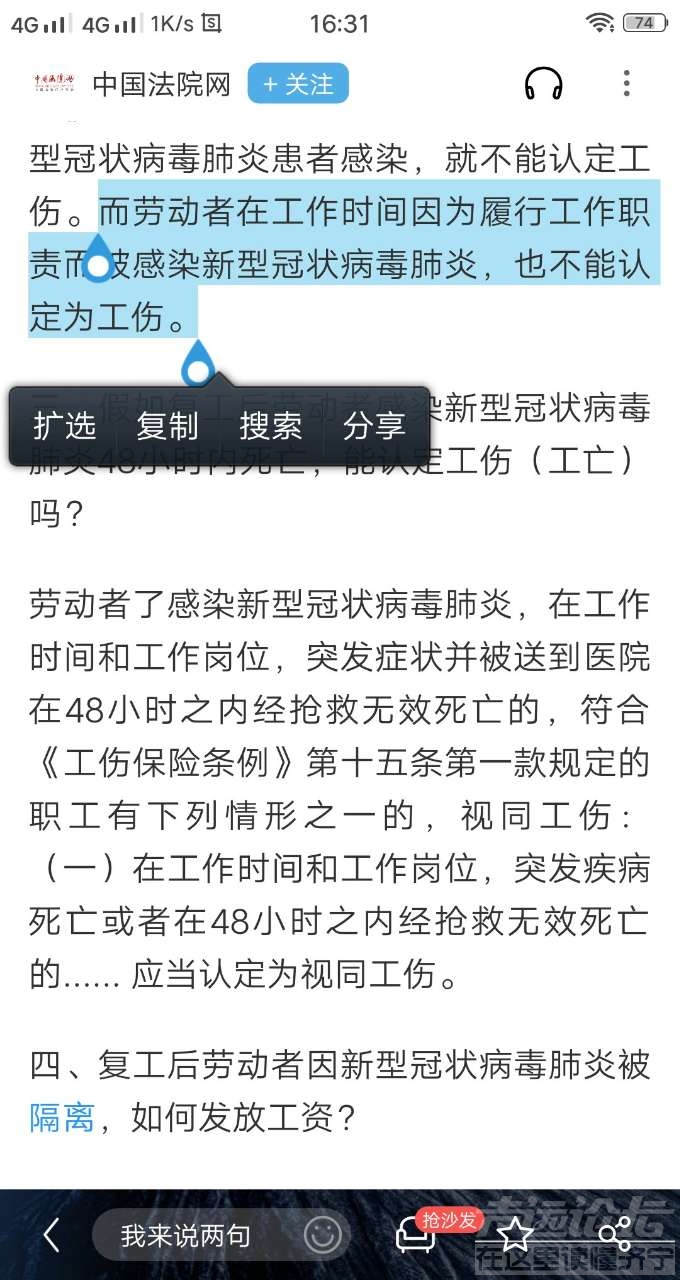
Task: Share the article using bottom share icon
Action: (614, 1235)
